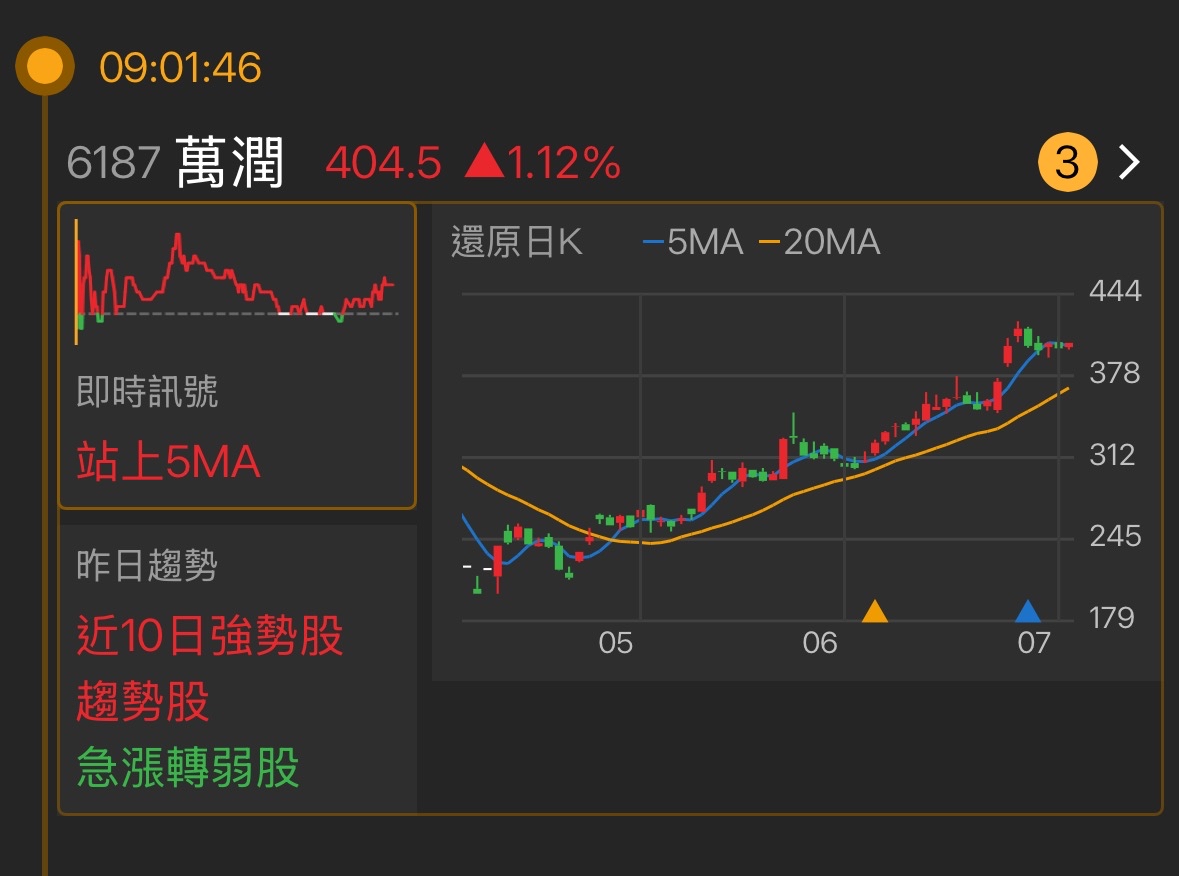Open the 萬潤 intraday chart card
The width and height of the screenshot is (1179, 876).
click(x=237, y=356)
